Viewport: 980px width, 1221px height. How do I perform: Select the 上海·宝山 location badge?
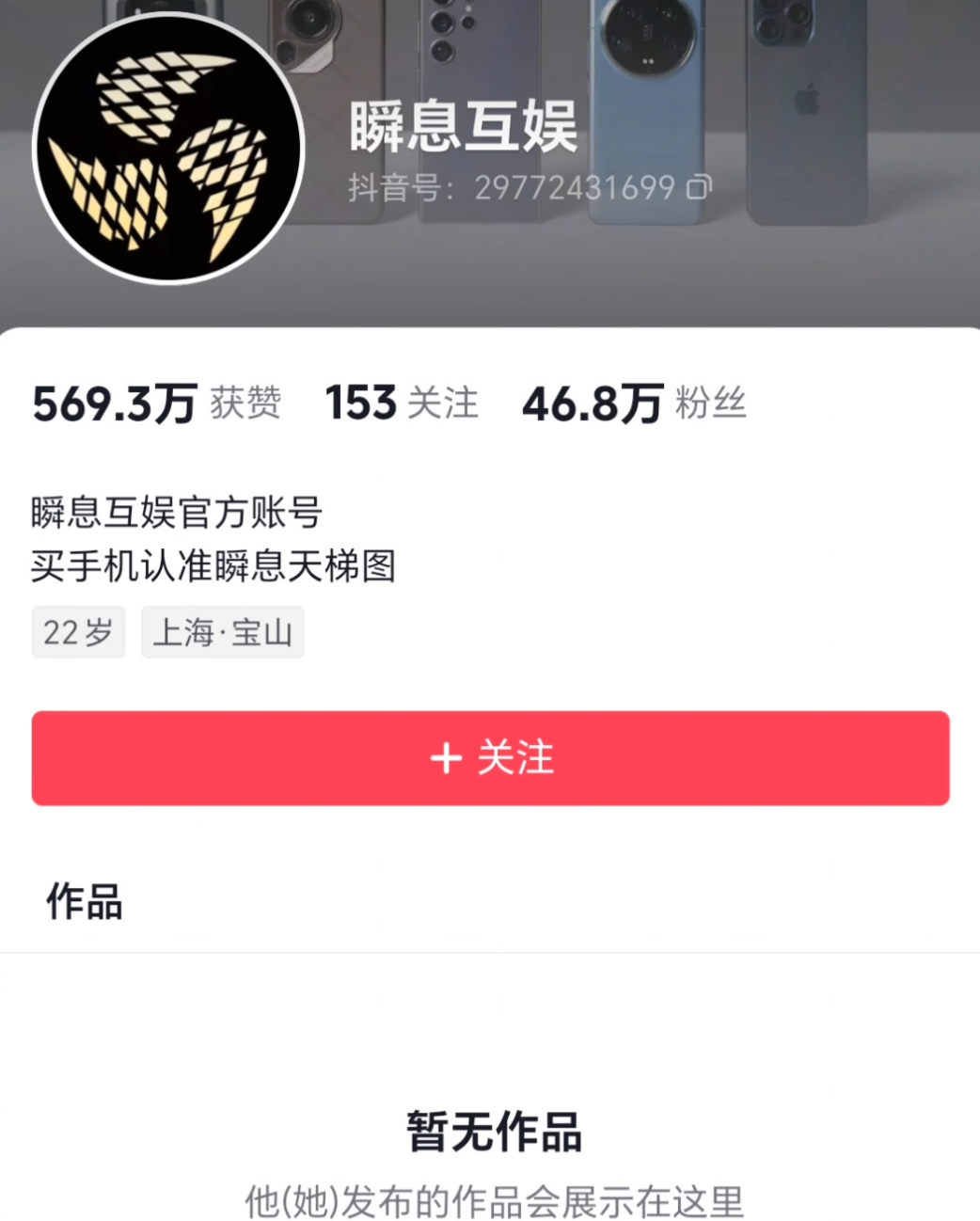pos(222,633)
